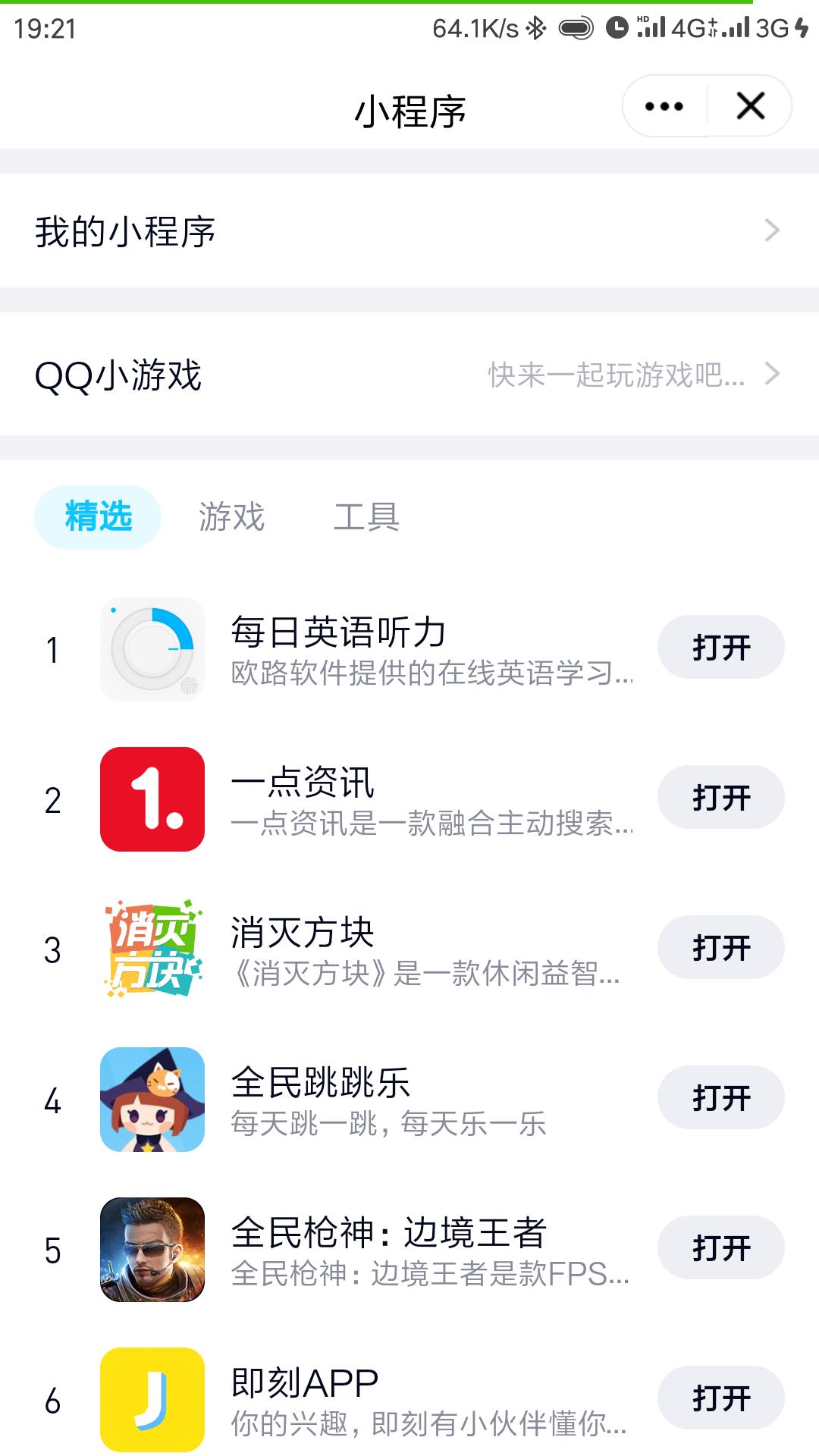Click the 消灭方块 game icon

152,949
